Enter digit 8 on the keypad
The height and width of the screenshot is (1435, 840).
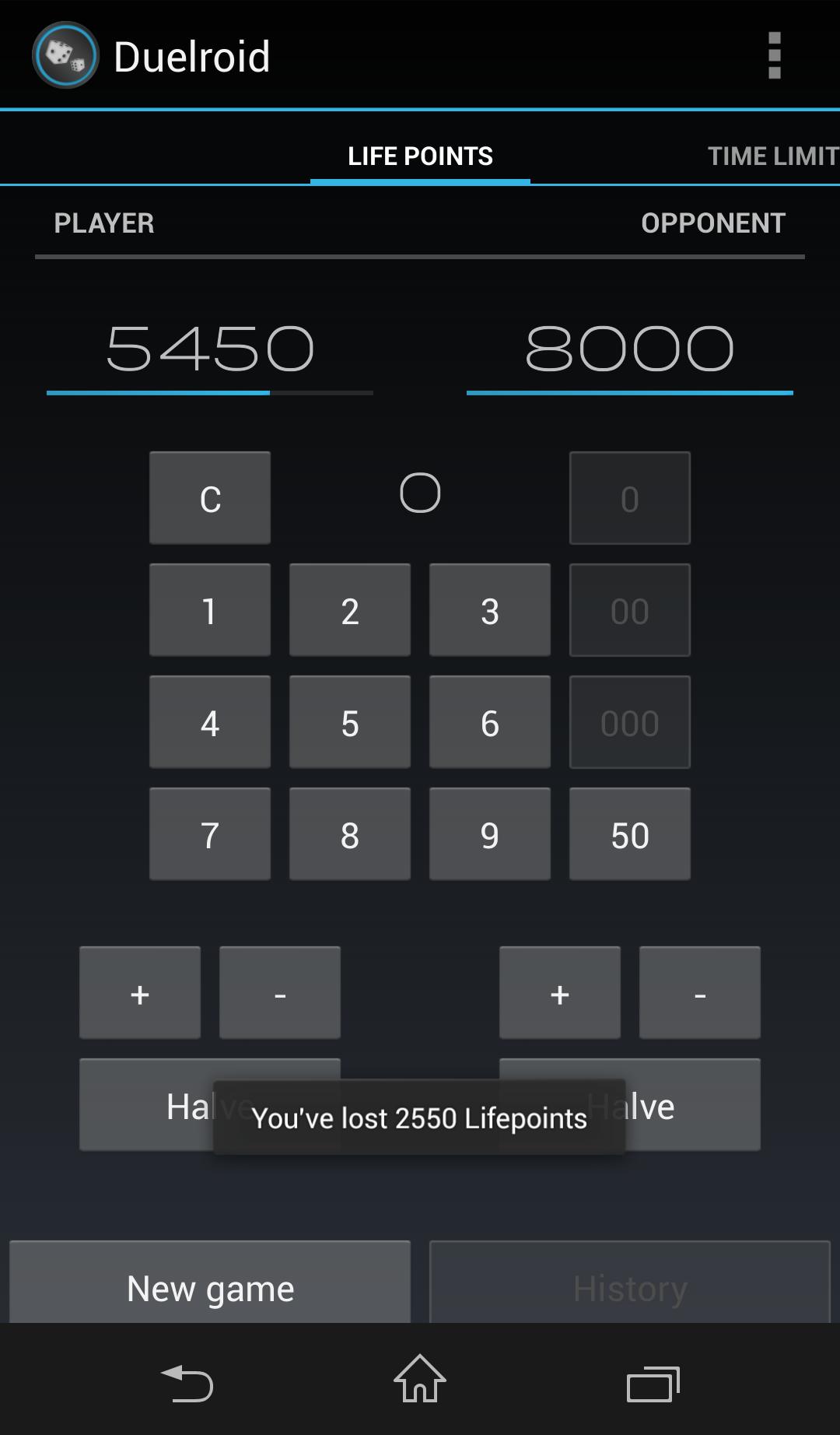(350, 834)
